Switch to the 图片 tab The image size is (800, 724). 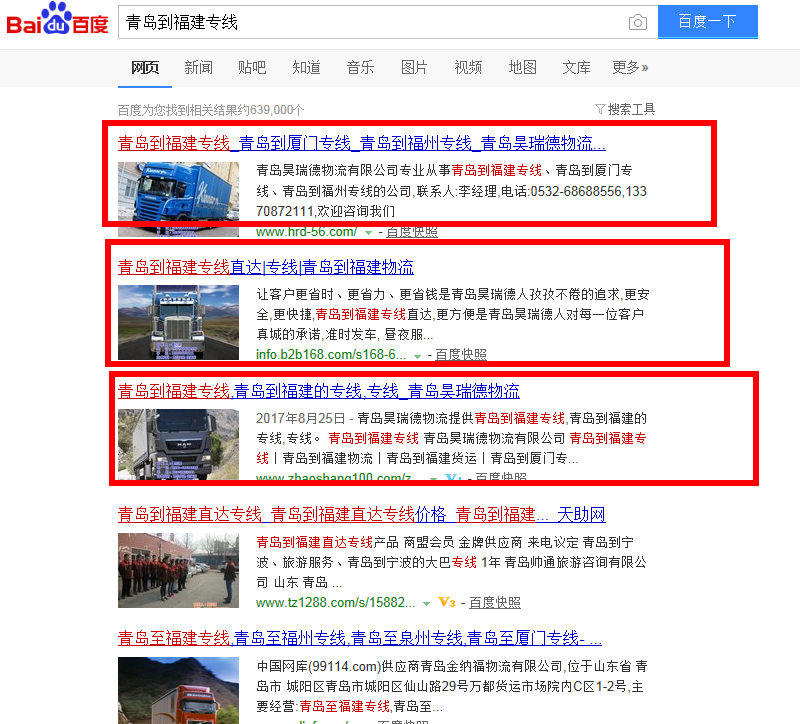(414, 68)
